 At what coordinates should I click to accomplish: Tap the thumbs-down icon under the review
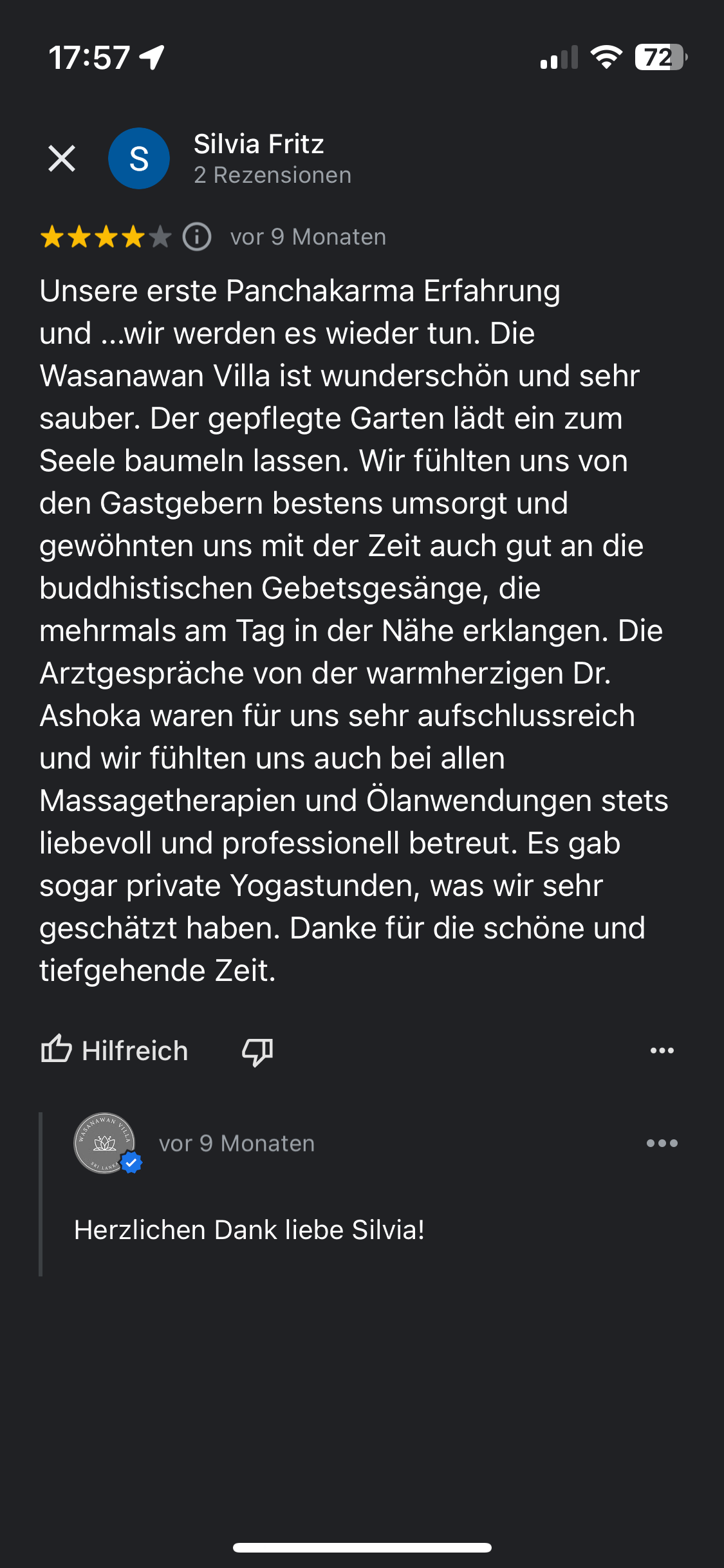tap(257, 1051)
